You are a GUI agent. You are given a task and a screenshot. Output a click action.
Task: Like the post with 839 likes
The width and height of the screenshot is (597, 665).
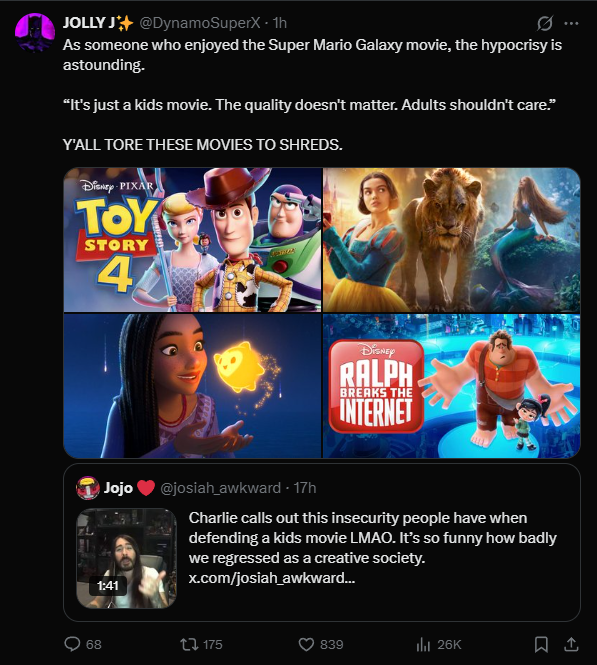click(x=321, y=644)
